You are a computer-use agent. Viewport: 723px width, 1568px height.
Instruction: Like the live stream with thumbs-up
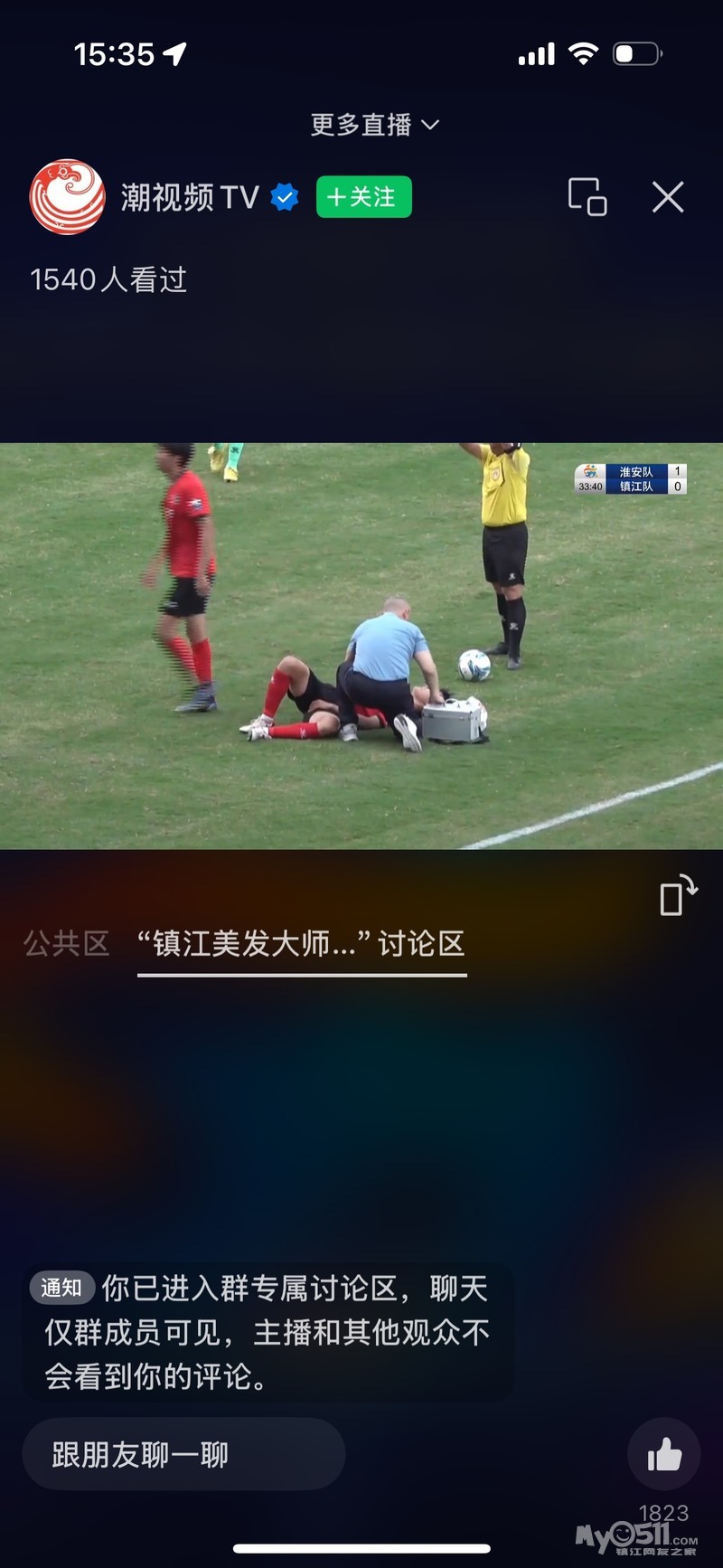coord(664,1454)
